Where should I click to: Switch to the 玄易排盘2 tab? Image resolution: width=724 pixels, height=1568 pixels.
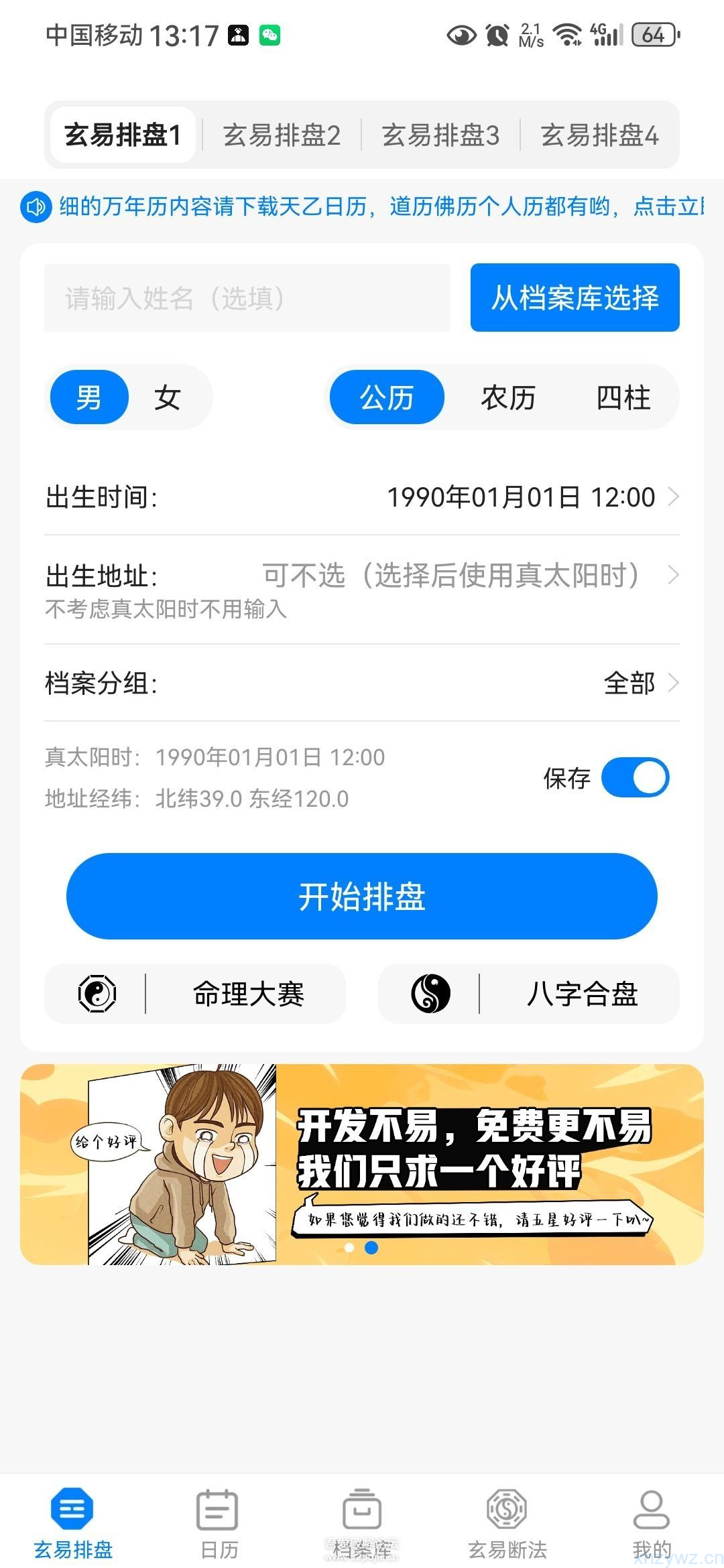(282, 134)
